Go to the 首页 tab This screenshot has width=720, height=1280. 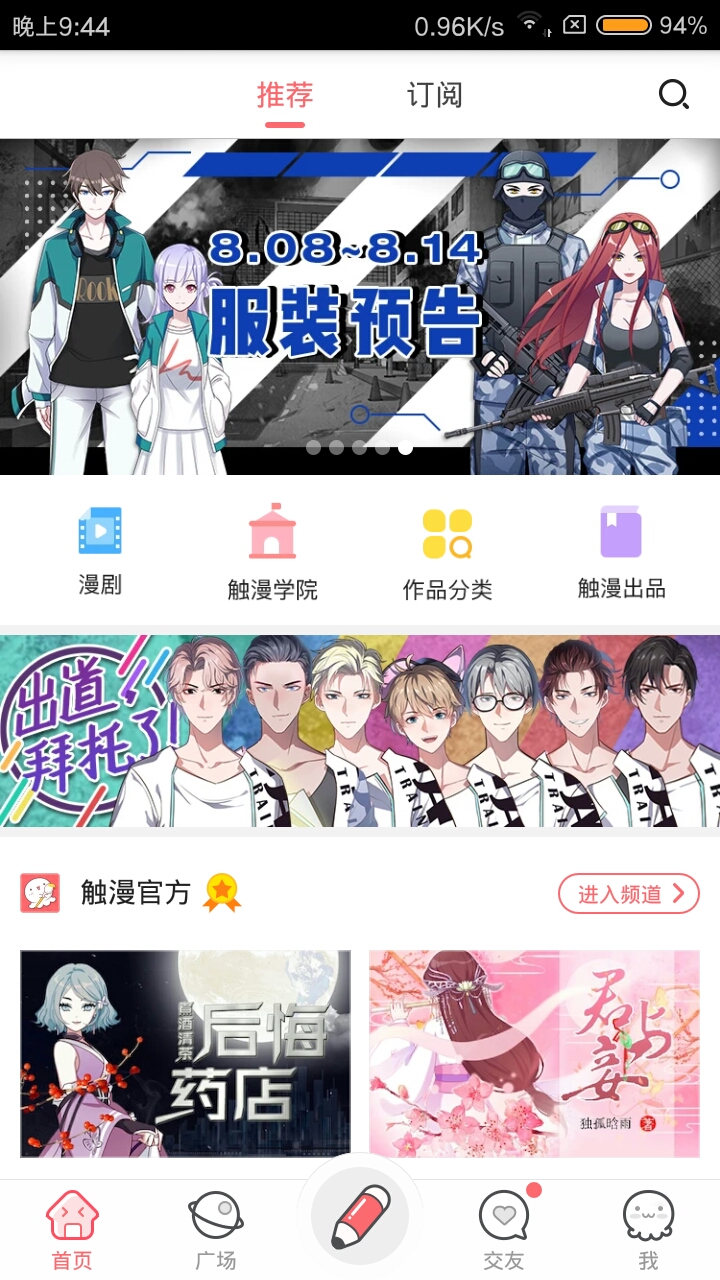(72, 1230)
